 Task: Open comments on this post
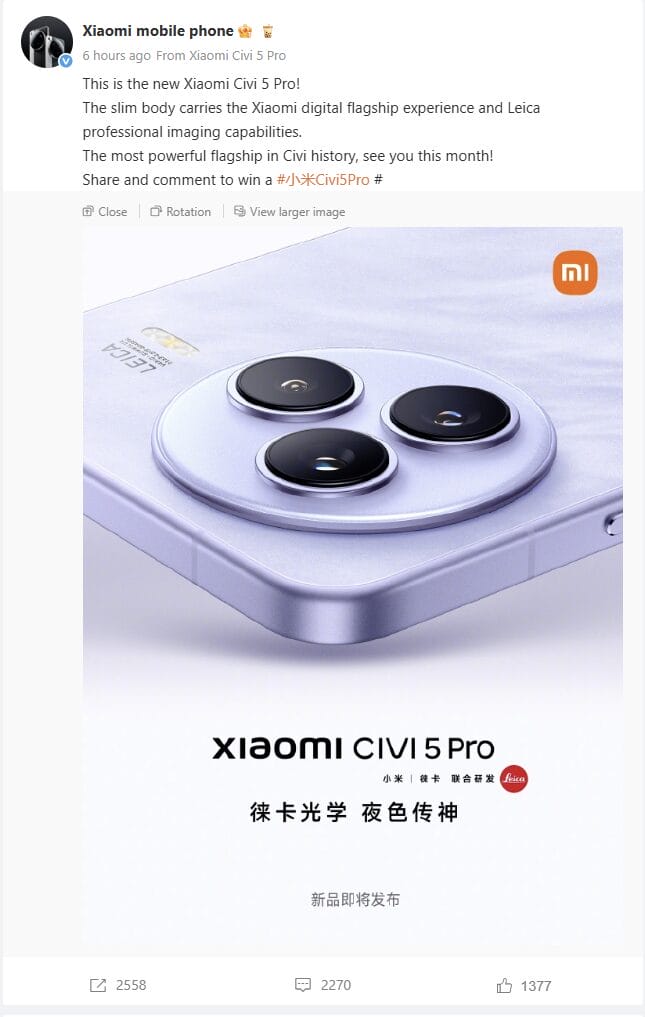coord(323,985)
